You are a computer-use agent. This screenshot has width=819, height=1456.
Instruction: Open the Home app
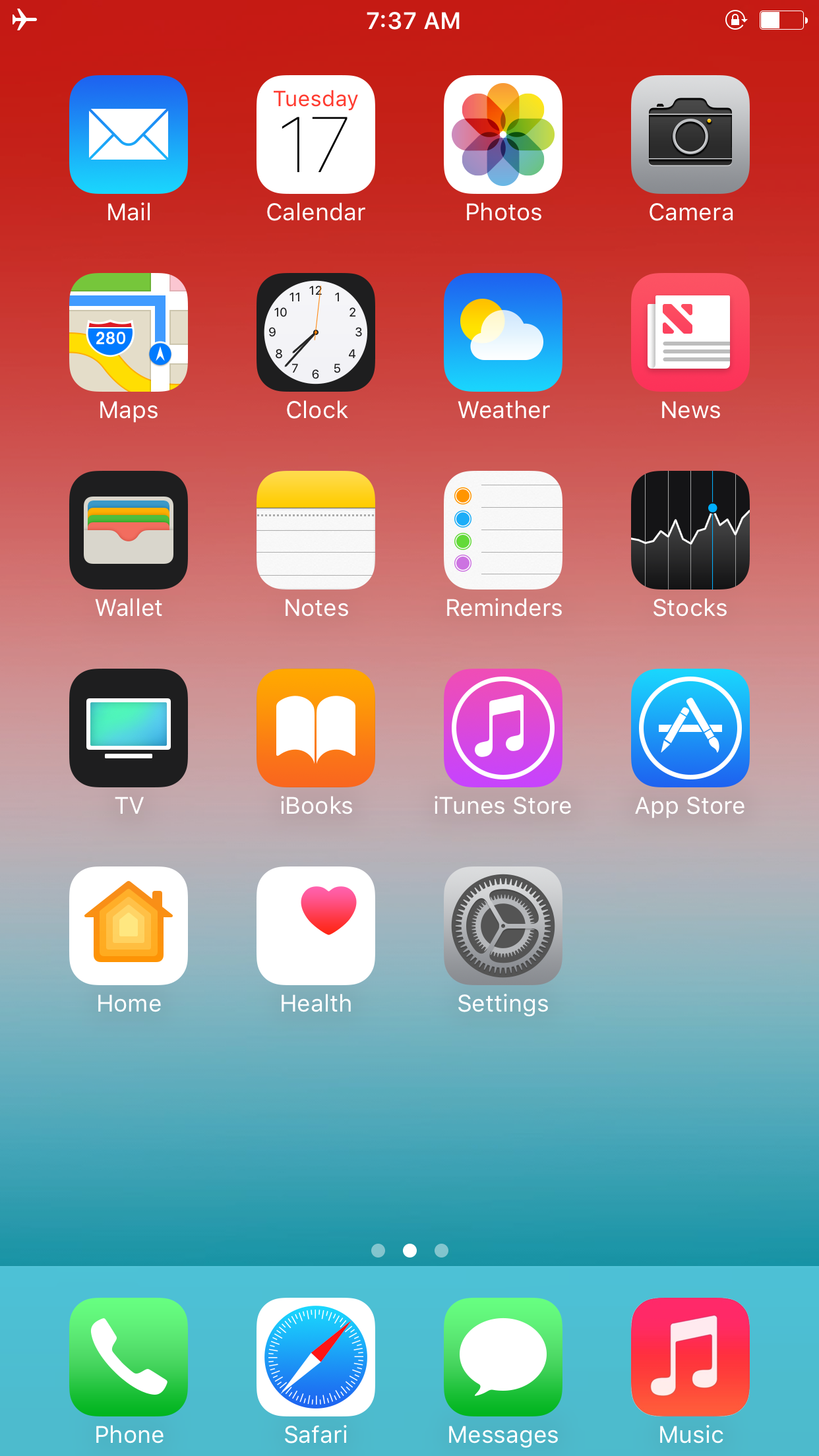[x=129, y=926]
